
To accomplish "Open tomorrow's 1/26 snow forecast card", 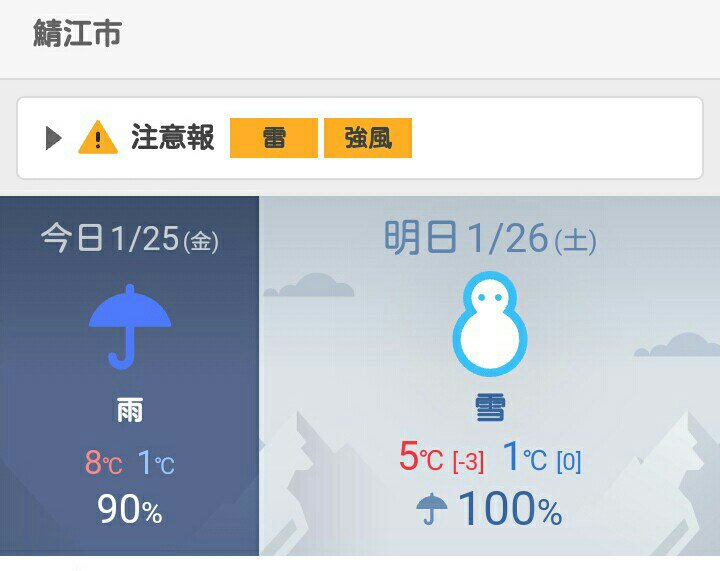I will pos(489,375).
